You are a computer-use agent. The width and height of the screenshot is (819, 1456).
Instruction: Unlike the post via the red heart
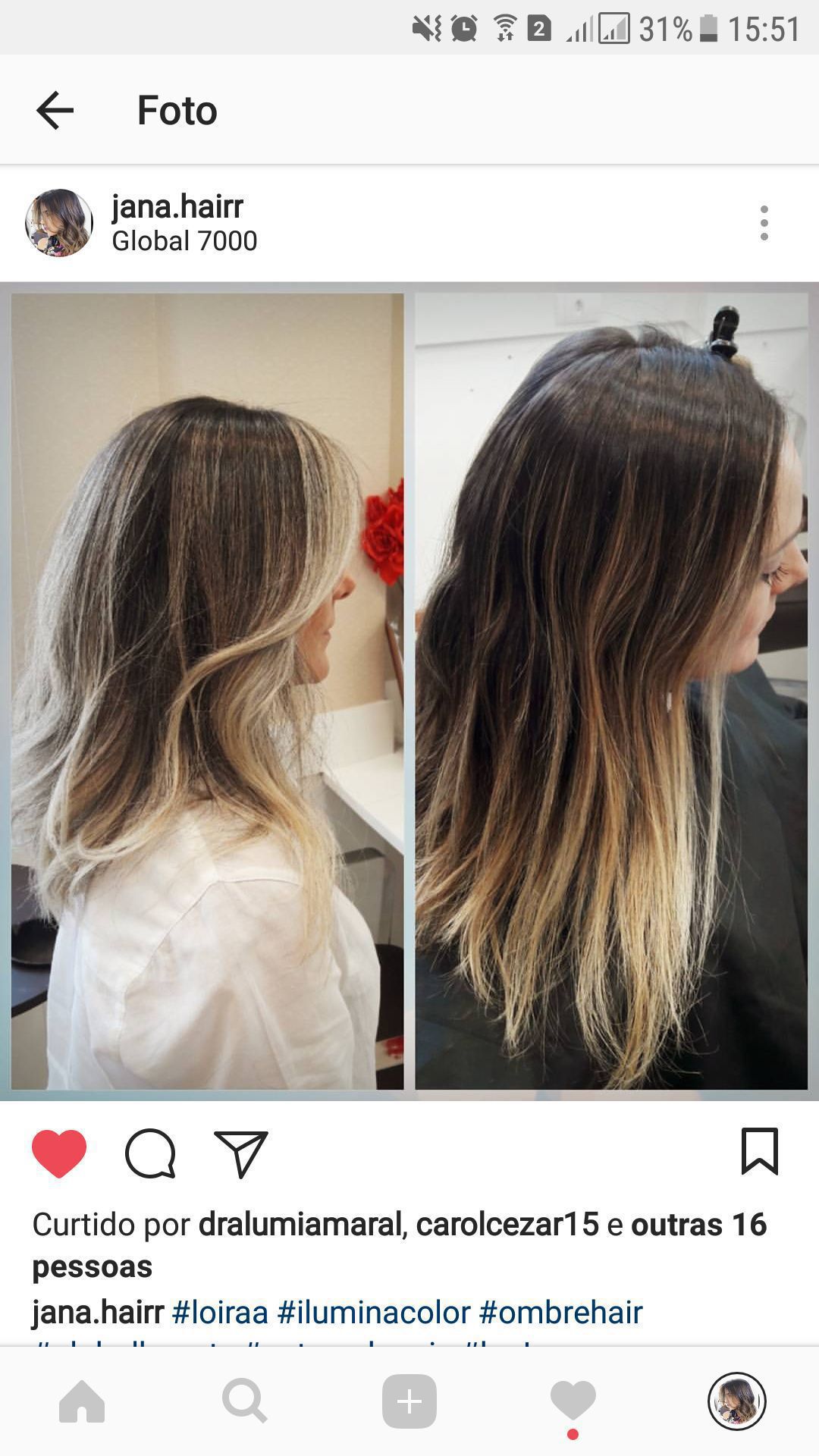click(x=59, y=1153)
